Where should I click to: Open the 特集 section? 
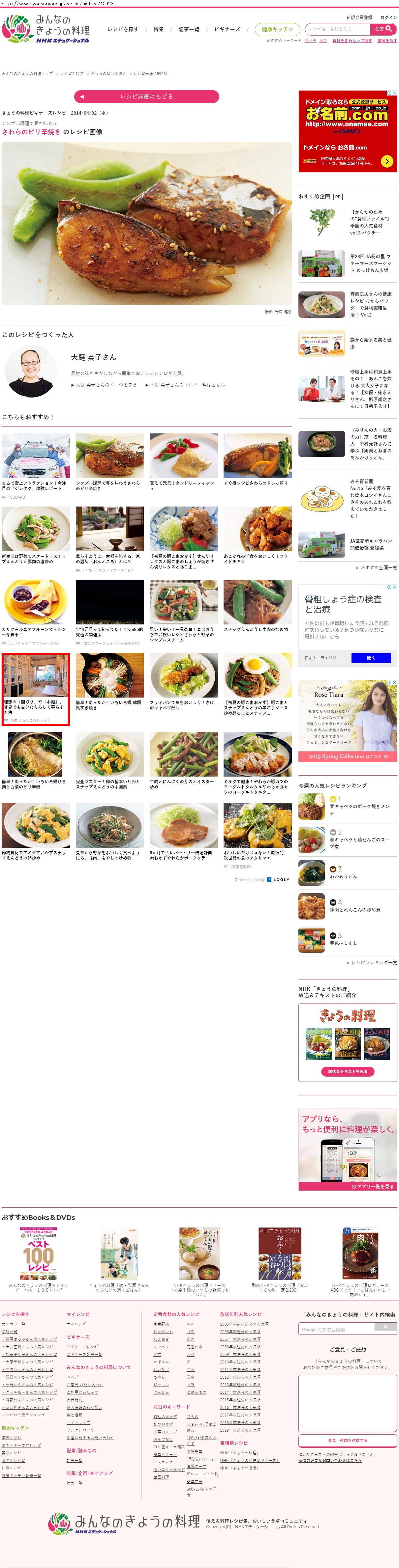click(x=158, y=29)
